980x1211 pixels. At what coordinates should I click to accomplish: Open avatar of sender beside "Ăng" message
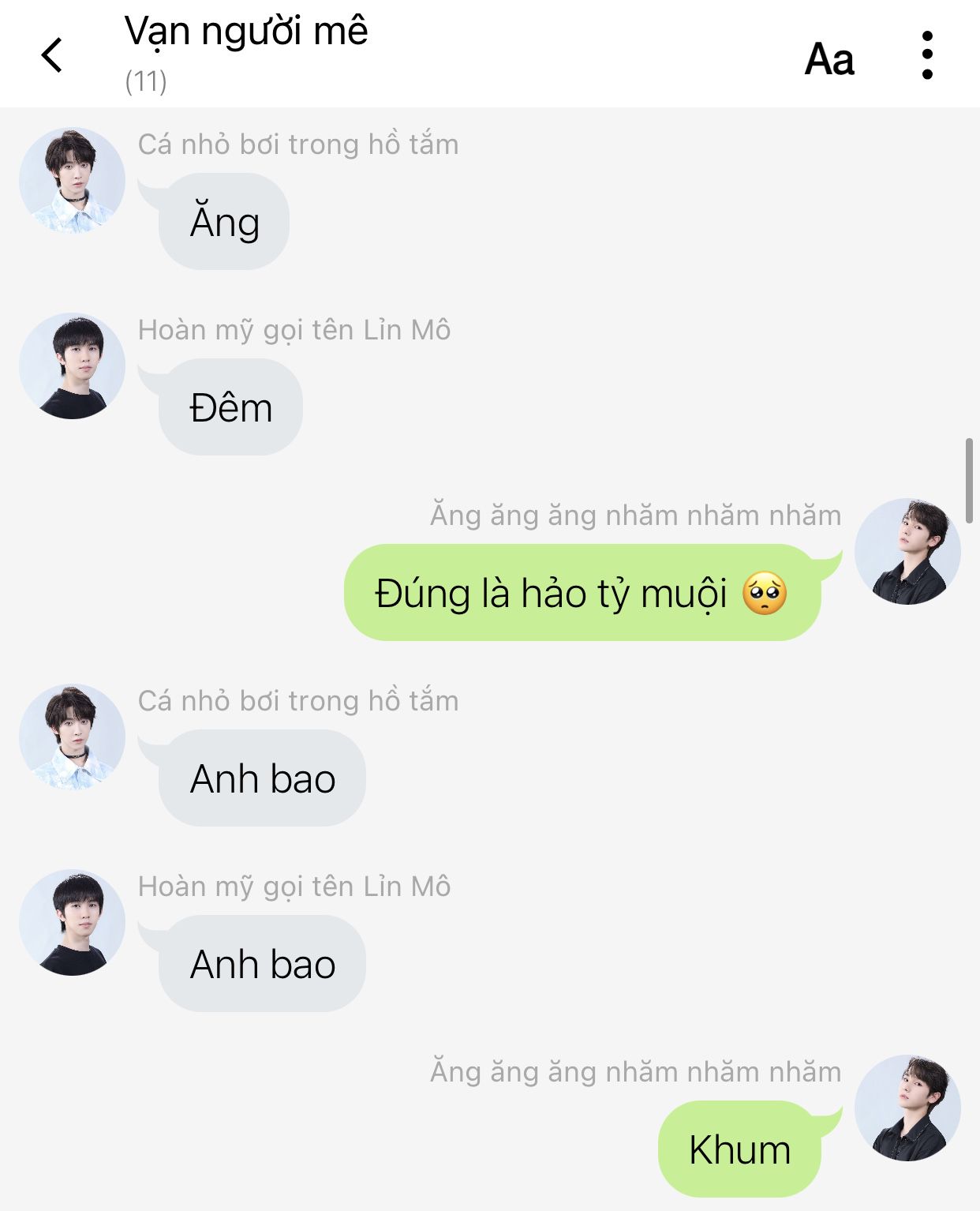point(72,181)
